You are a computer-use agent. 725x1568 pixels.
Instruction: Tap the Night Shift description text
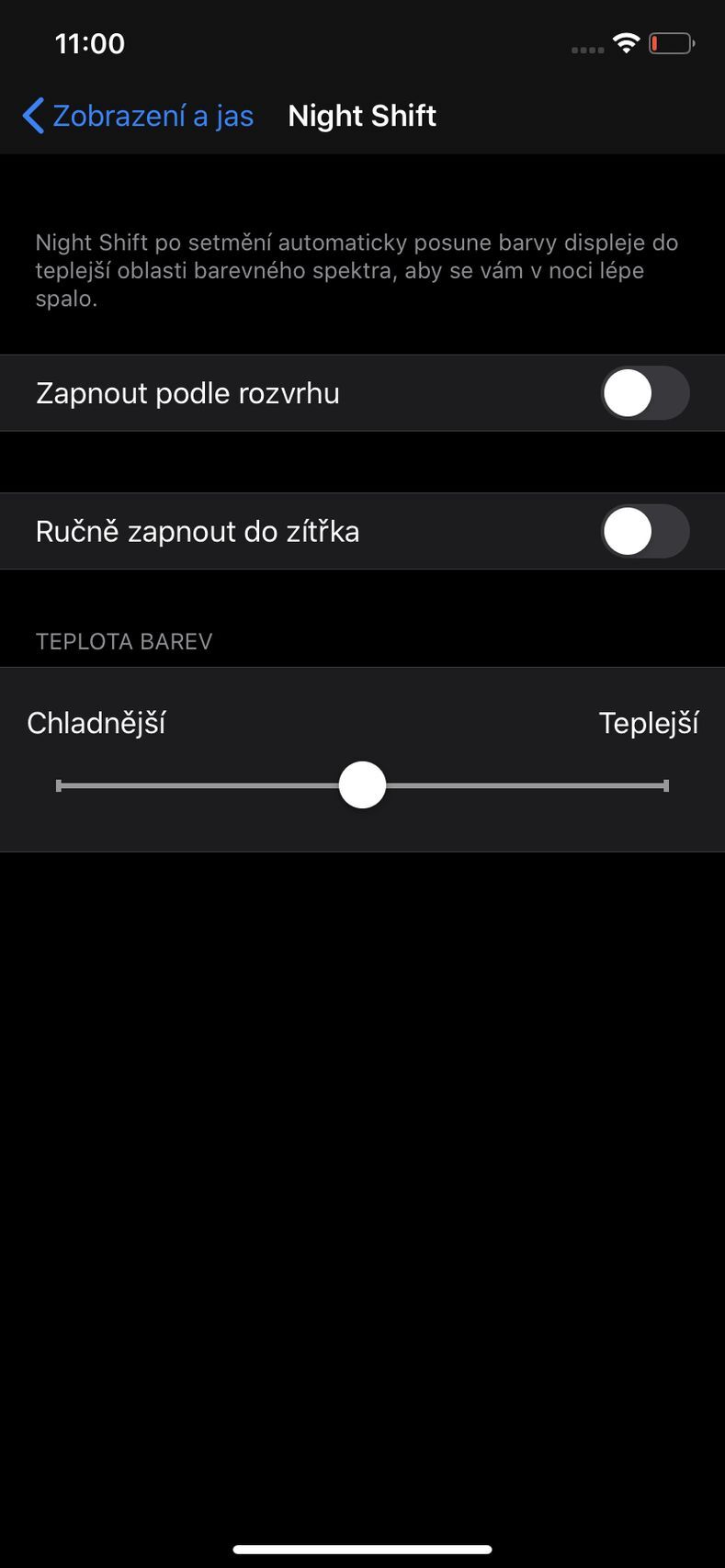357,270
